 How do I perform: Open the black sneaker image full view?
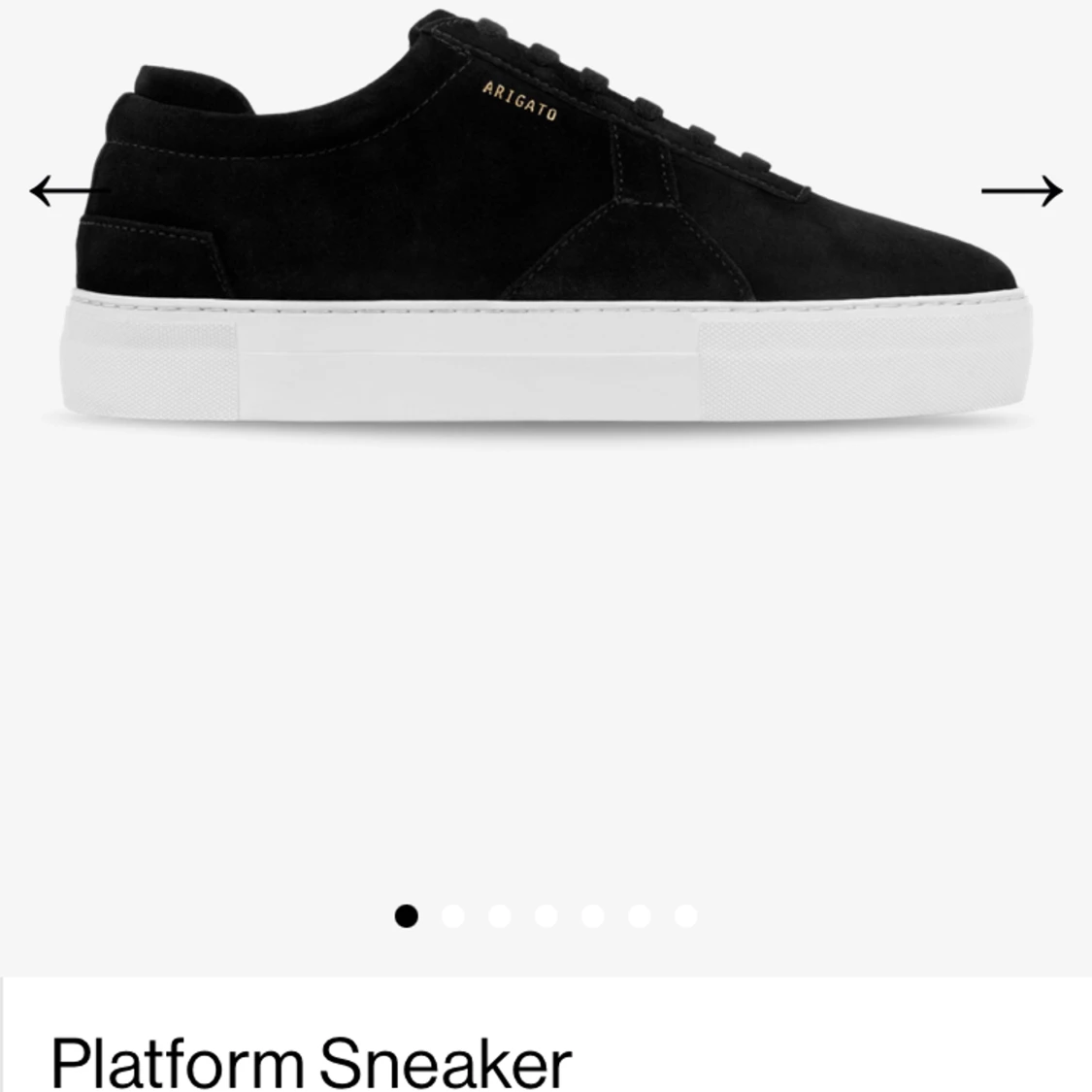click(x=544, y=233)
